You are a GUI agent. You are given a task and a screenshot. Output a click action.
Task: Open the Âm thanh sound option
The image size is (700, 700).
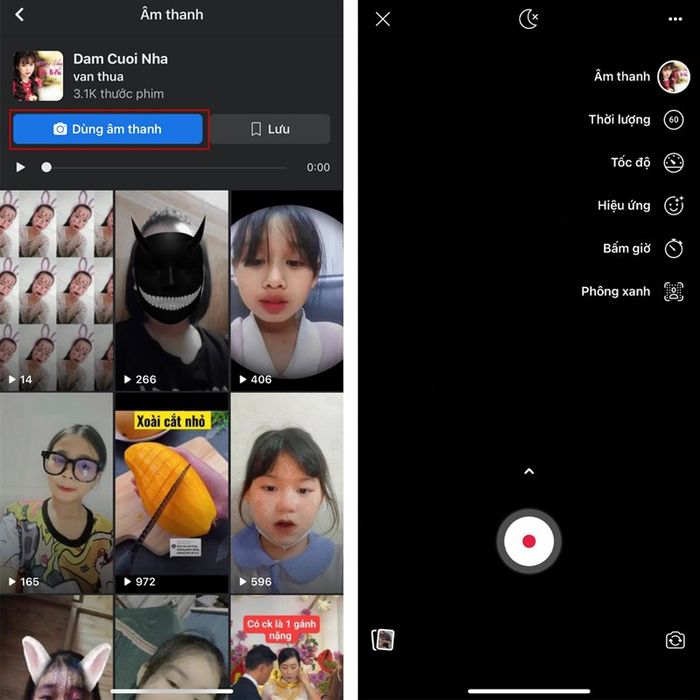[671, 77]
